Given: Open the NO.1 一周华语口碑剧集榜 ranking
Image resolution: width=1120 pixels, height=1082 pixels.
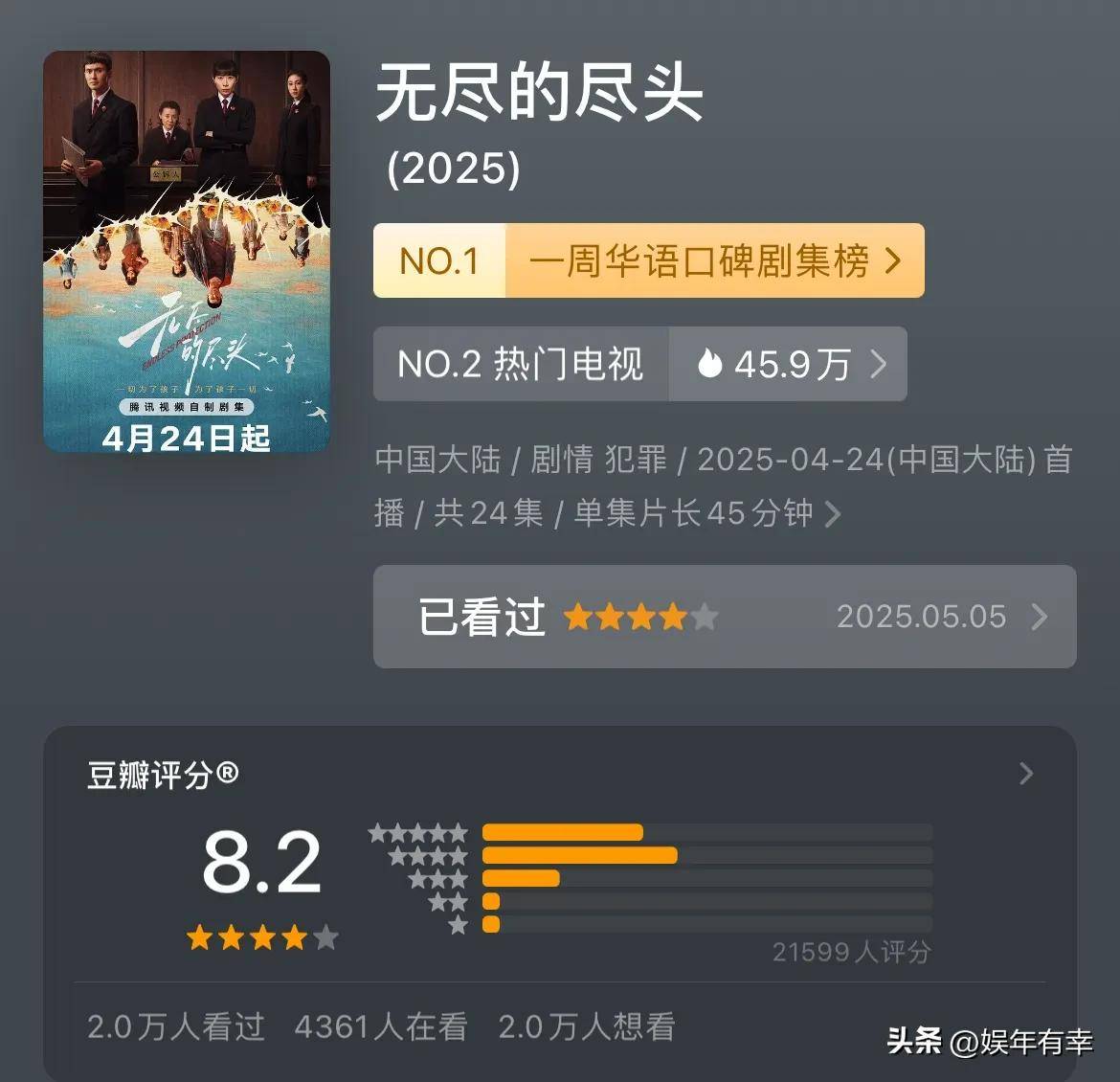Looking at the screenshot, I should tap(648, 260).
